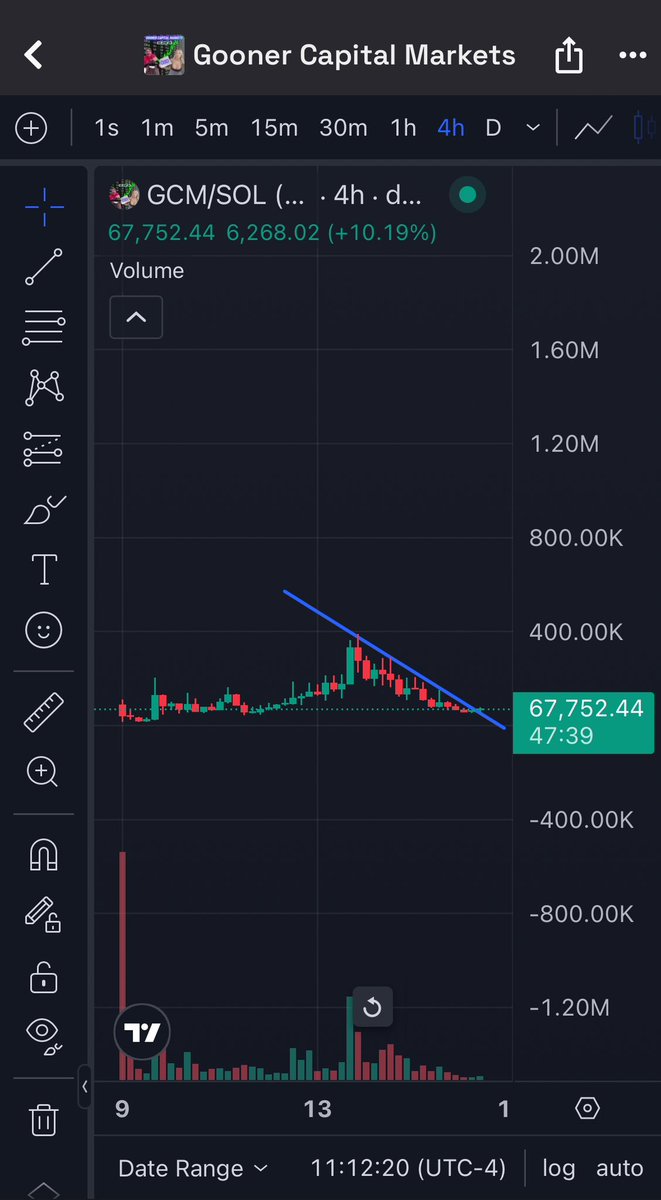Share this chart
The image size is (661, 1200).
click(568, 56)
